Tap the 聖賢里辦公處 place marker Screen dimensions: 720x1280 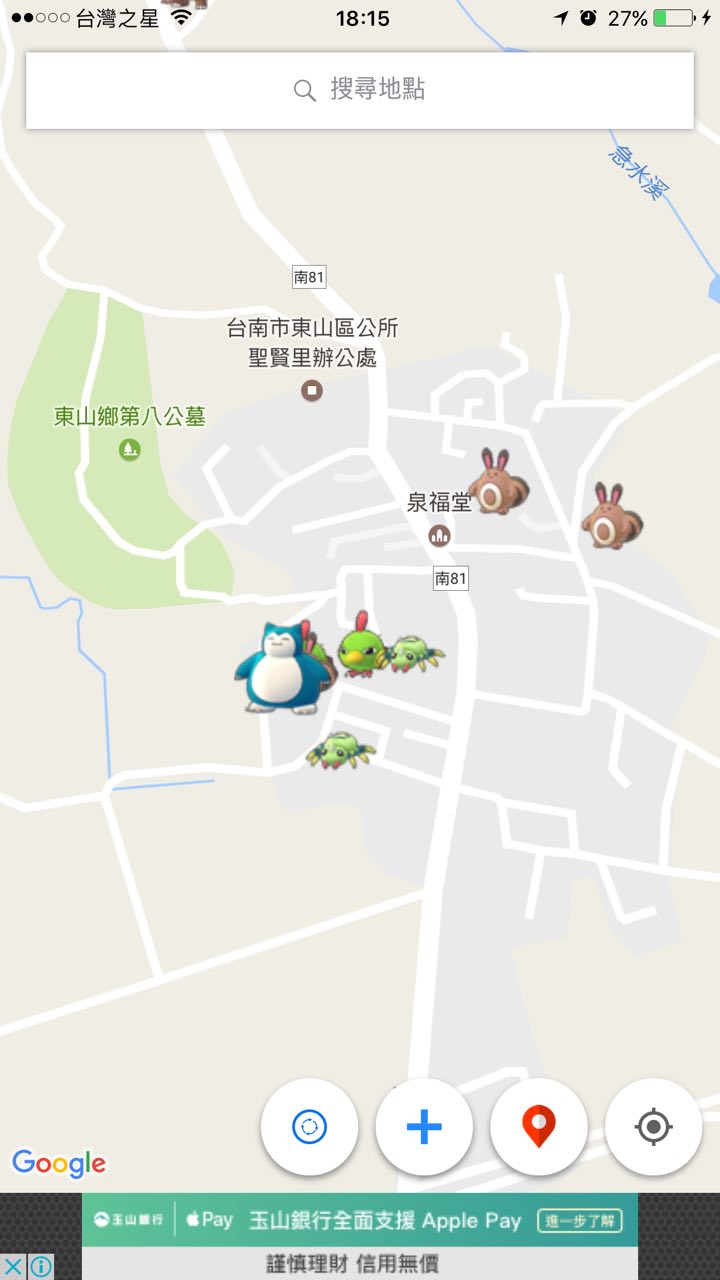(312, 390)
